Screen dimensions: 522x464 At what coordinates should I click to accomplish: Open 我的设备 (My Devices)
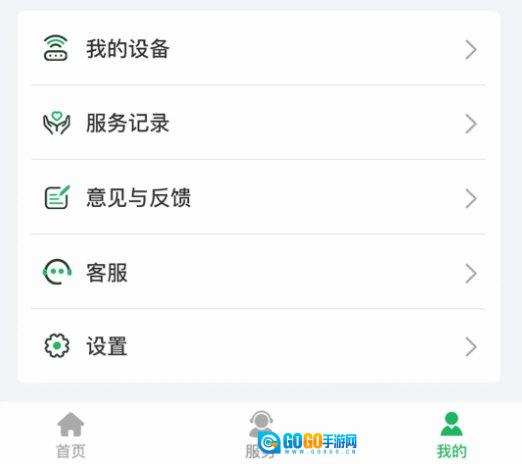pos(258,49)
